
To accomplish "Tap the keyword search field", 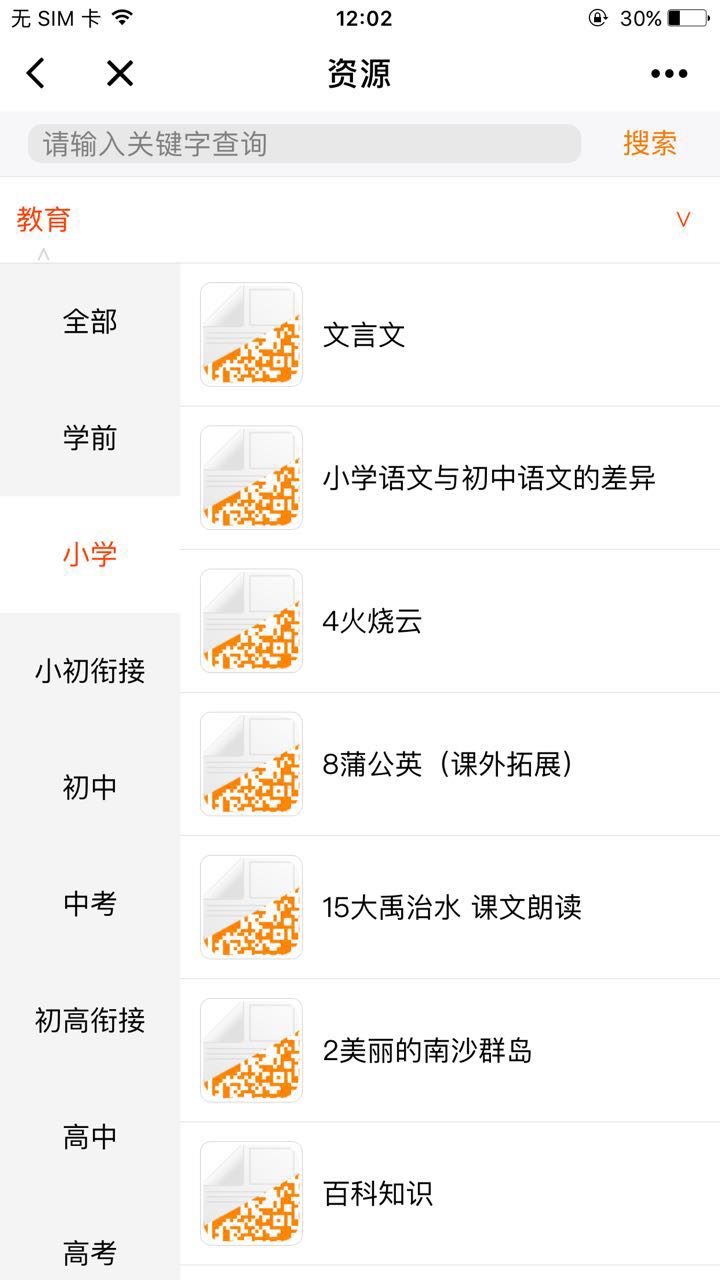I will [304, 144].
